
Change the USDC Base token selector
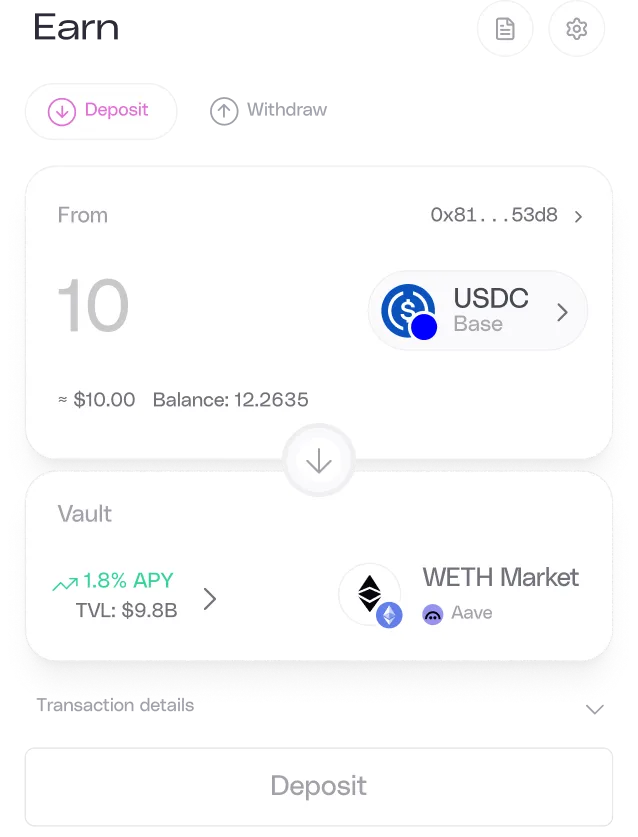478,311
